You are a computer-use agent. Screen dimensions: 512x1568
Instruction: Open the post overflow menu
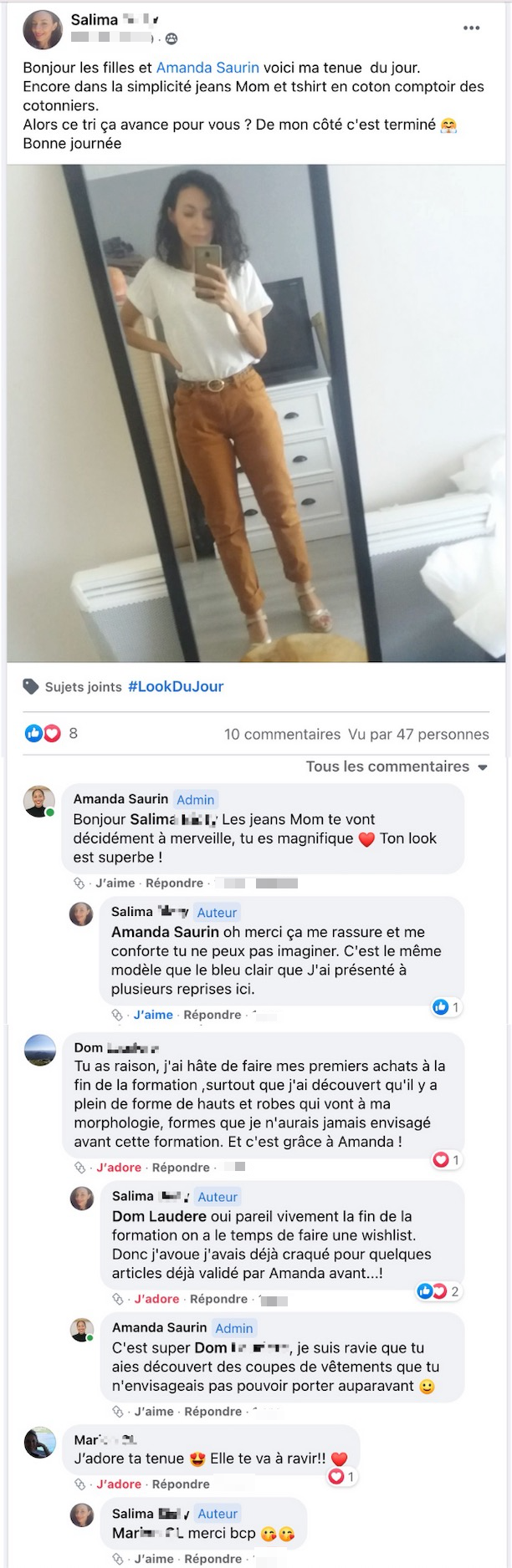tap(472, 28)
